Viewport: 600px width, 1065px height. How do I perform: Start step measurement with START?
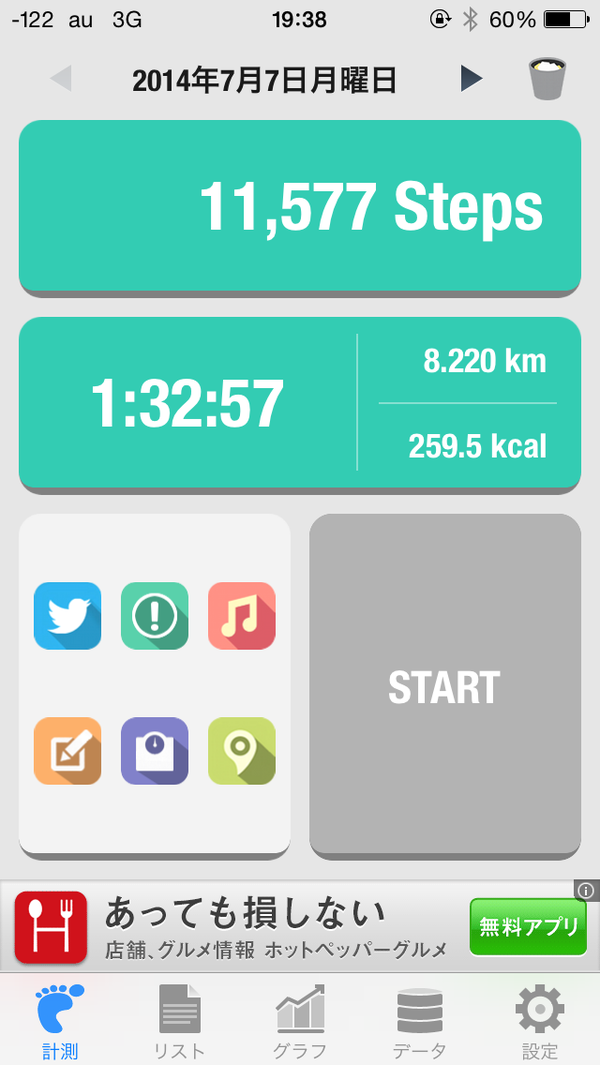[444, 687]
